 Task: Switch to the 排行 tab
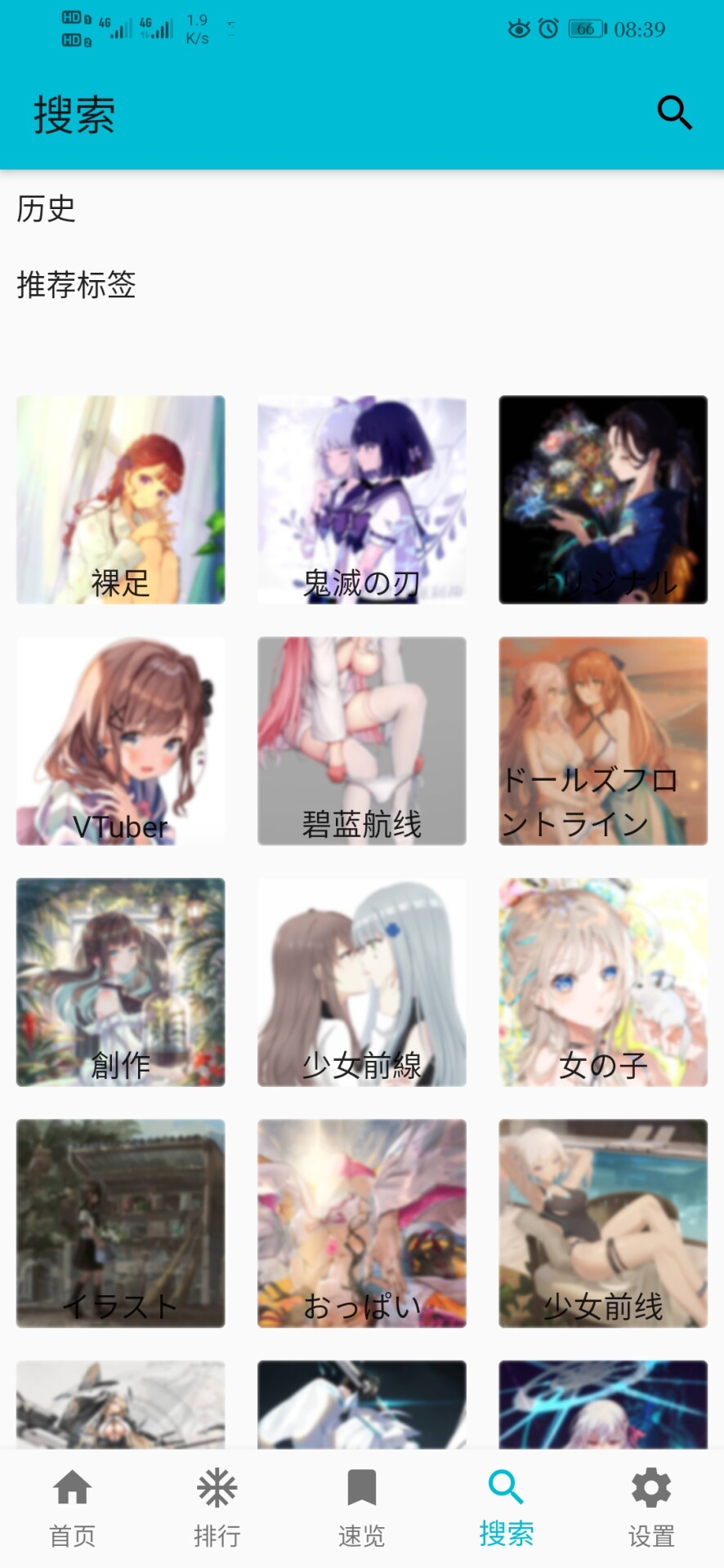(x=217, y=1508)
